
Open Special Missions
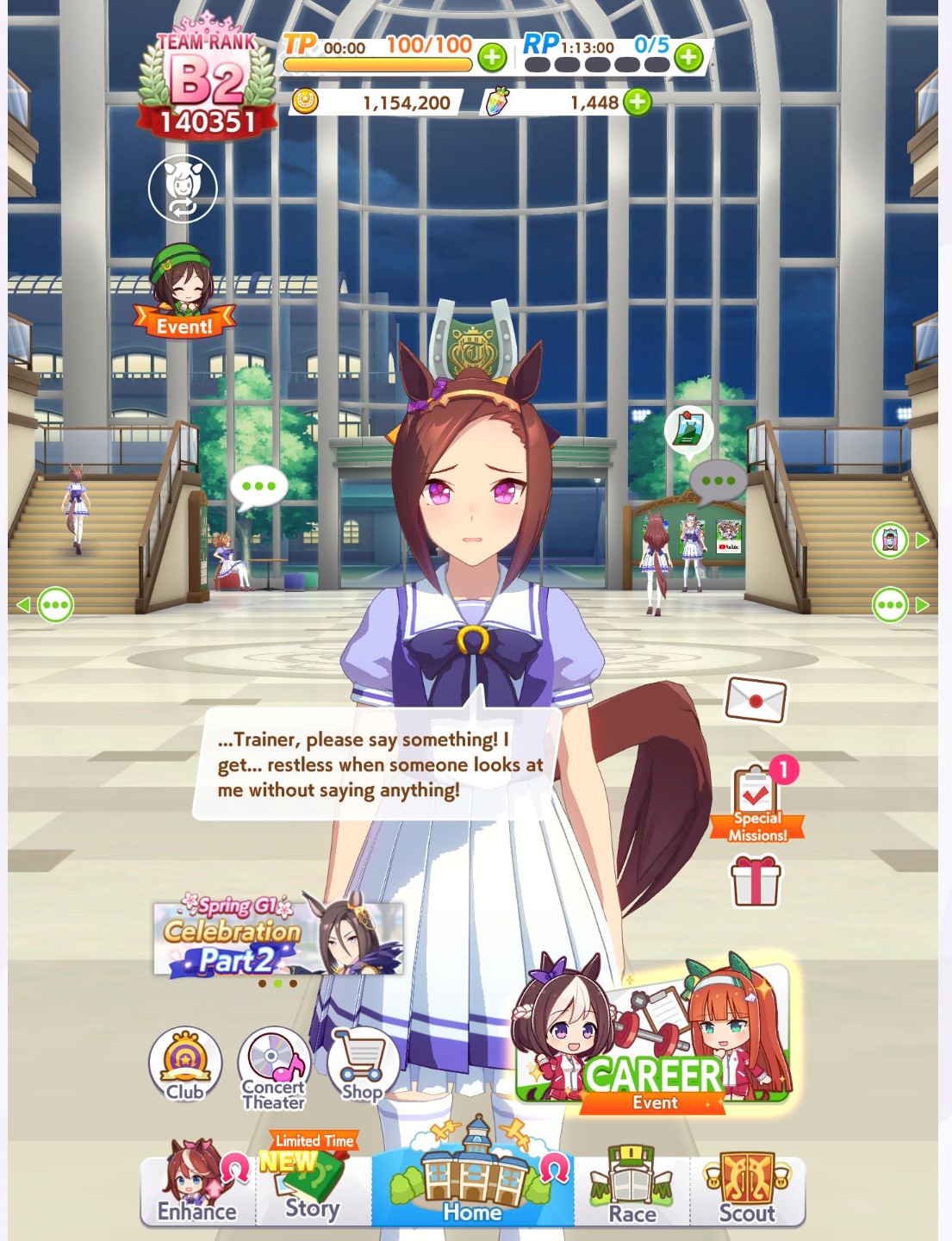click(x=757, y=802)
